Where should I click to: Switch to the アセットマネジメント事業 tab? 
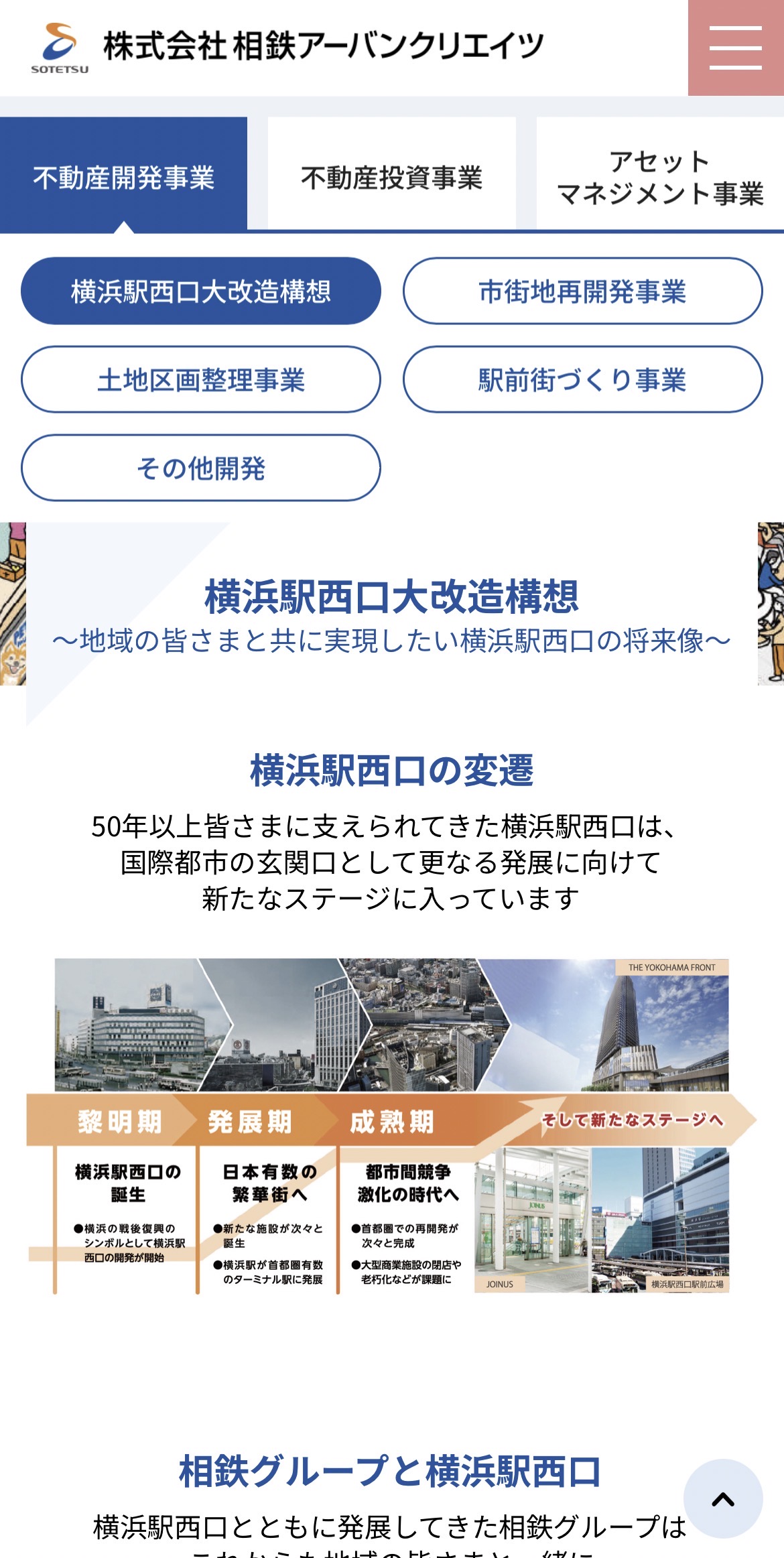point(659,177)
